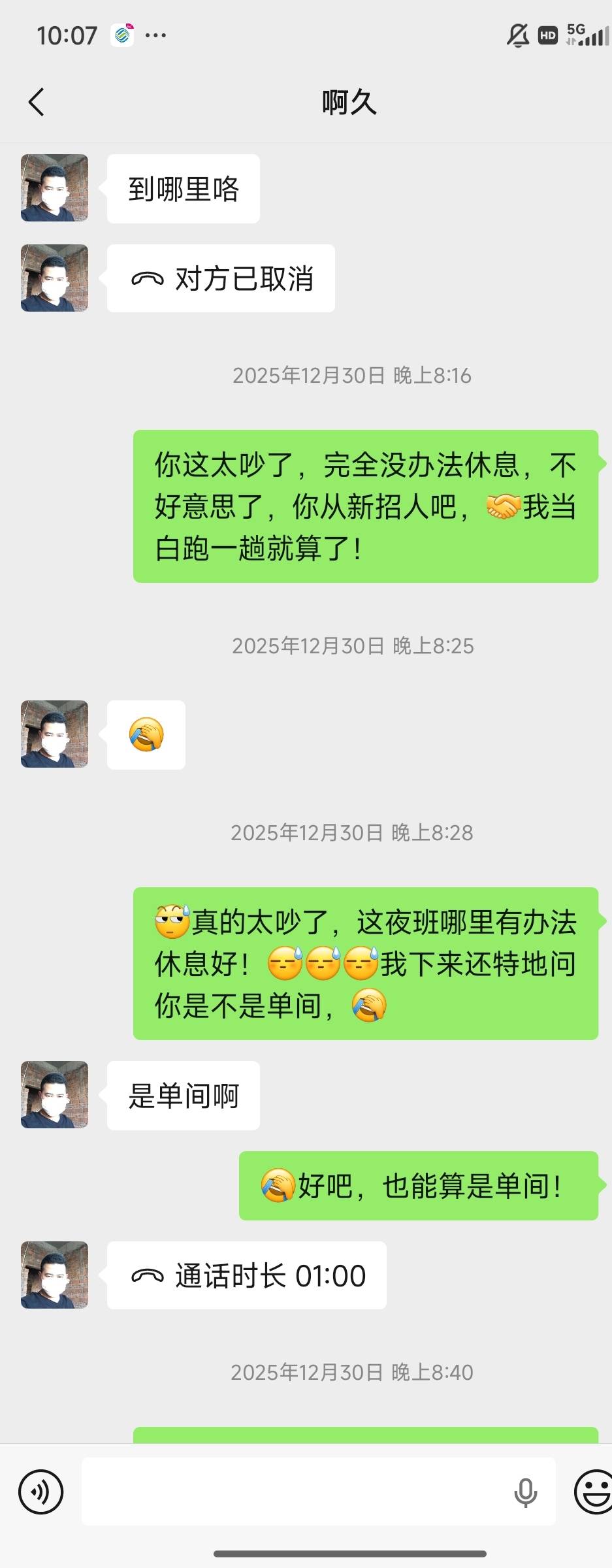612x1568 pixels.
Task: Switch to voice message input
Action: pos(41,1492)
